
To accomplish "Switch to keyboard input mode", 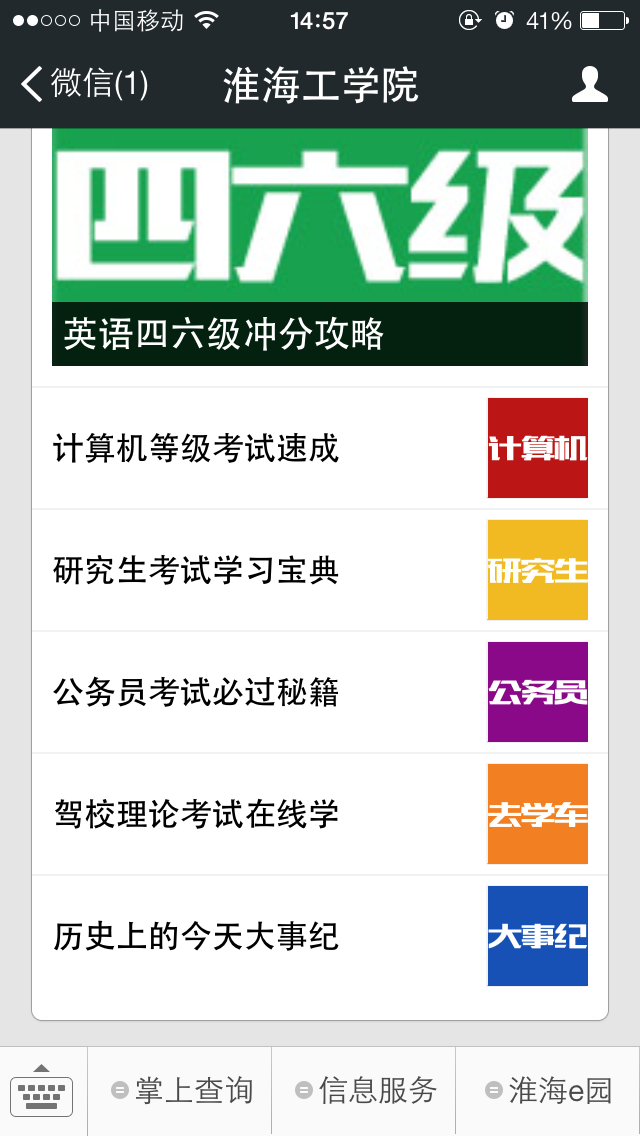I will (x=42, y=1090).
